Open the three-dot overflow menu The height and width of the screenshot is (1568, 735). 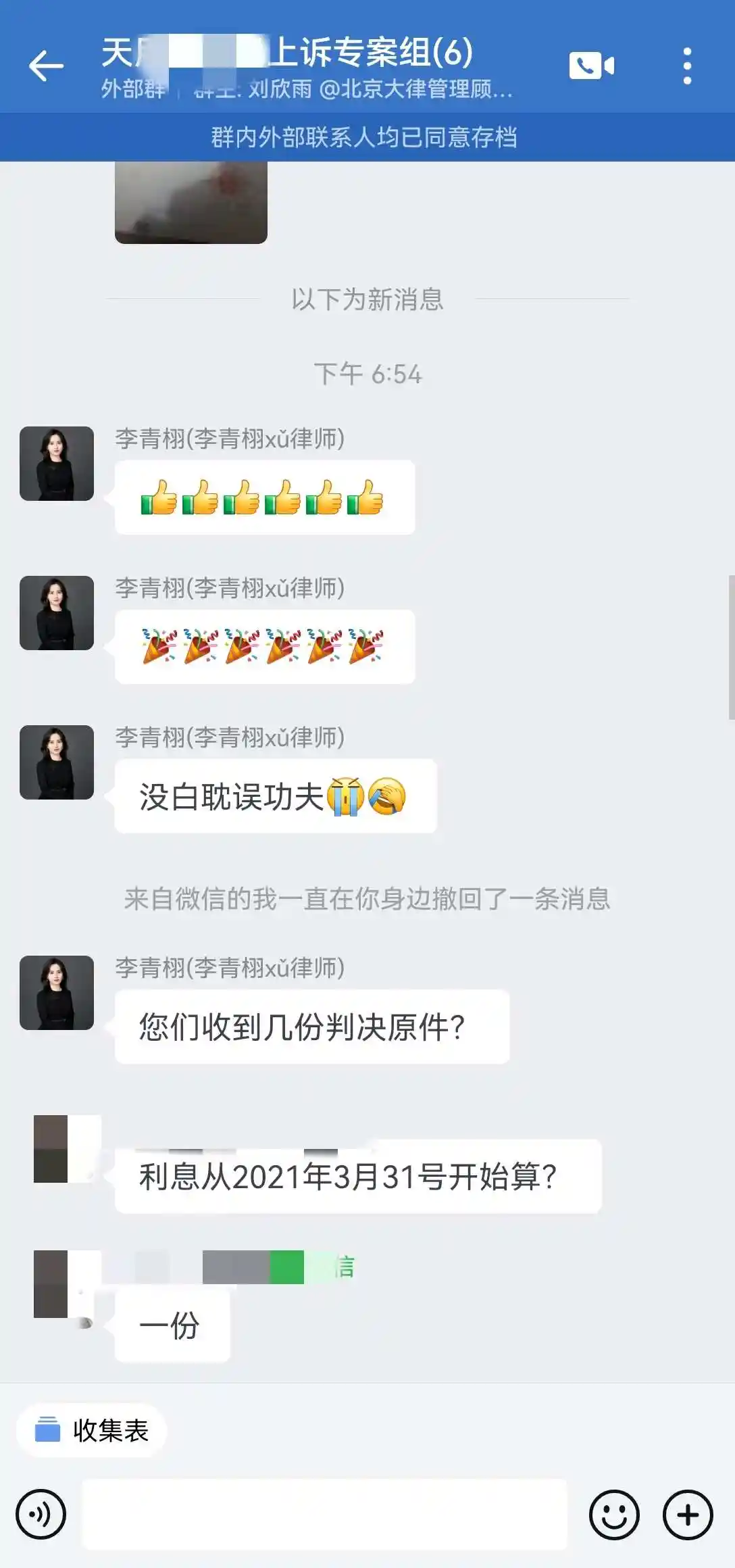coord(687,66)
